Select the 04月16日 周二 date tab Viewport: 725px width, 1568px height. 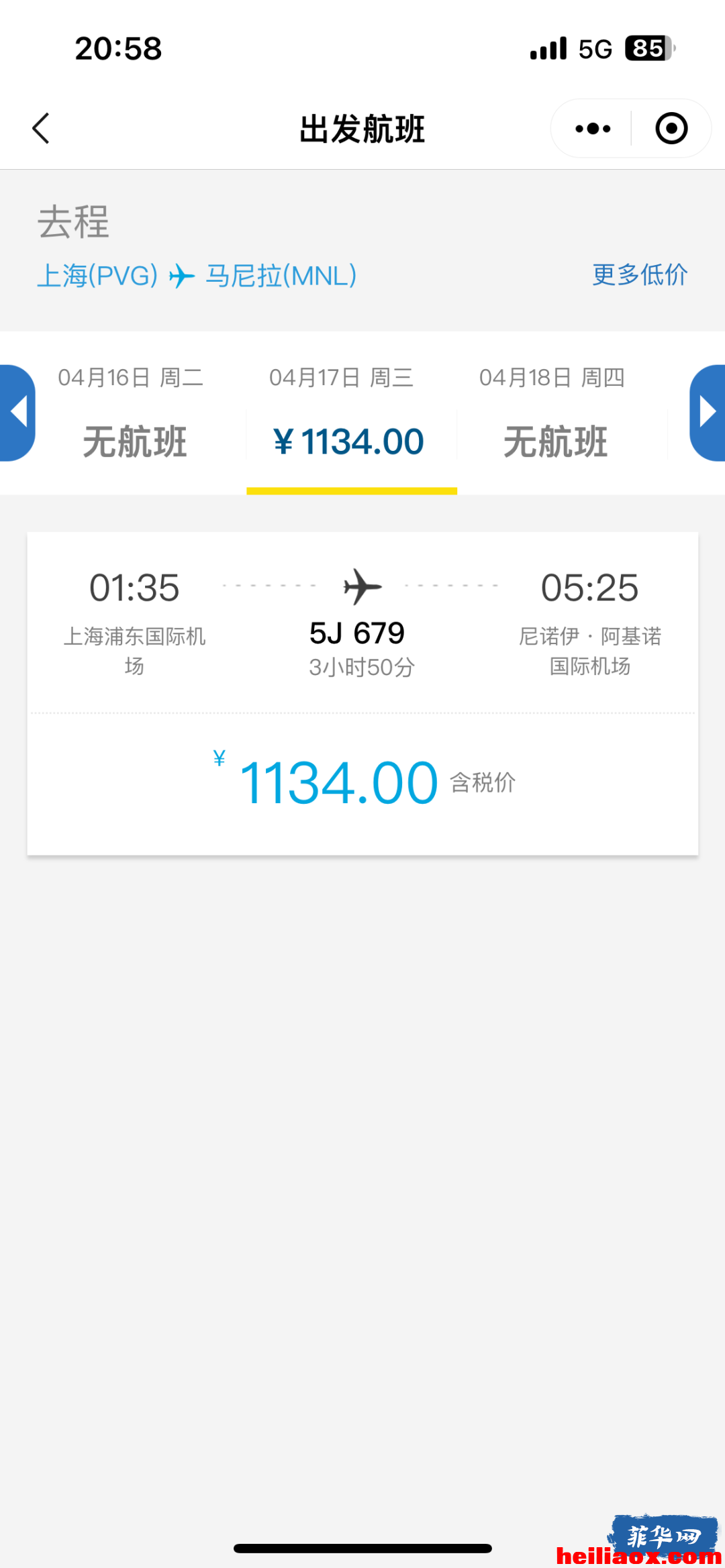click(132, 414)
